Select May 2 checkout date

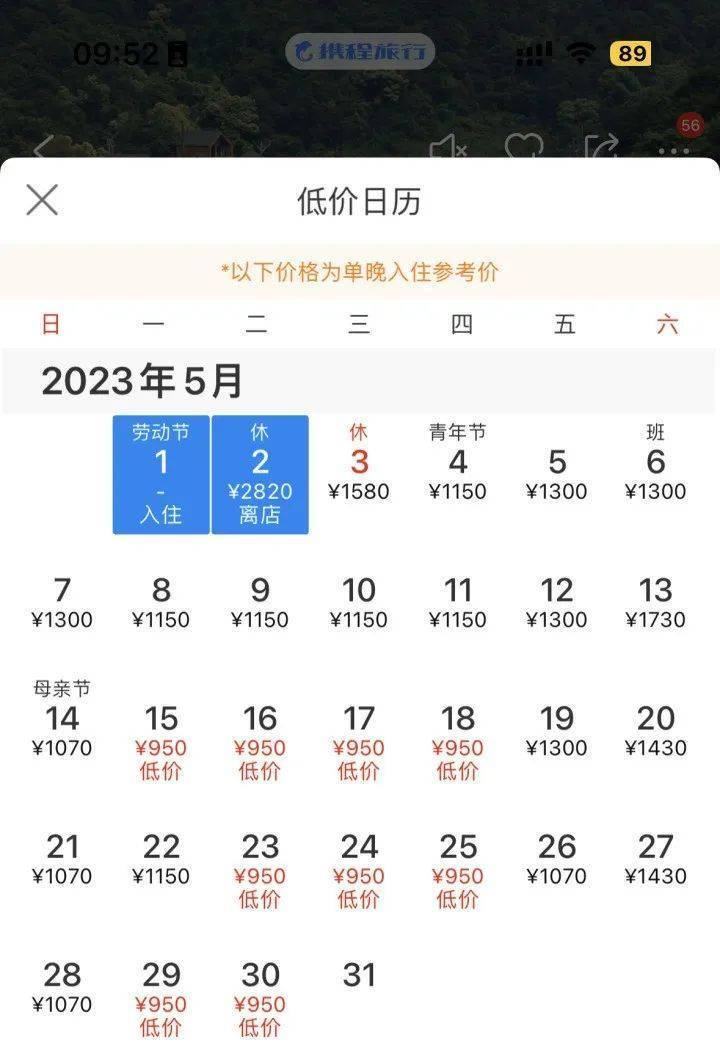click(x=260, y=475)
